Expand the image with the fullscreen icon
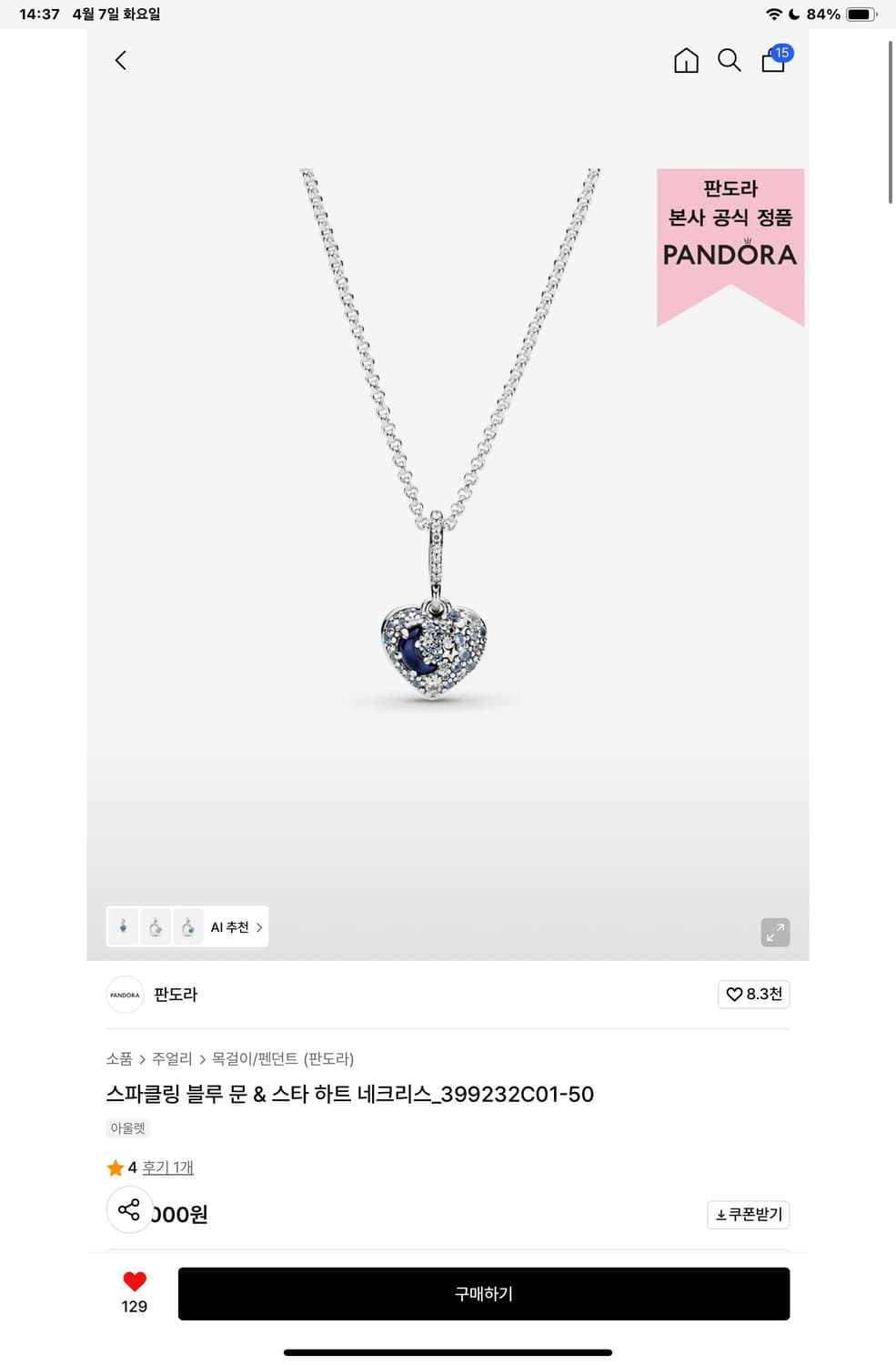896x1365 pixels. 775,933
